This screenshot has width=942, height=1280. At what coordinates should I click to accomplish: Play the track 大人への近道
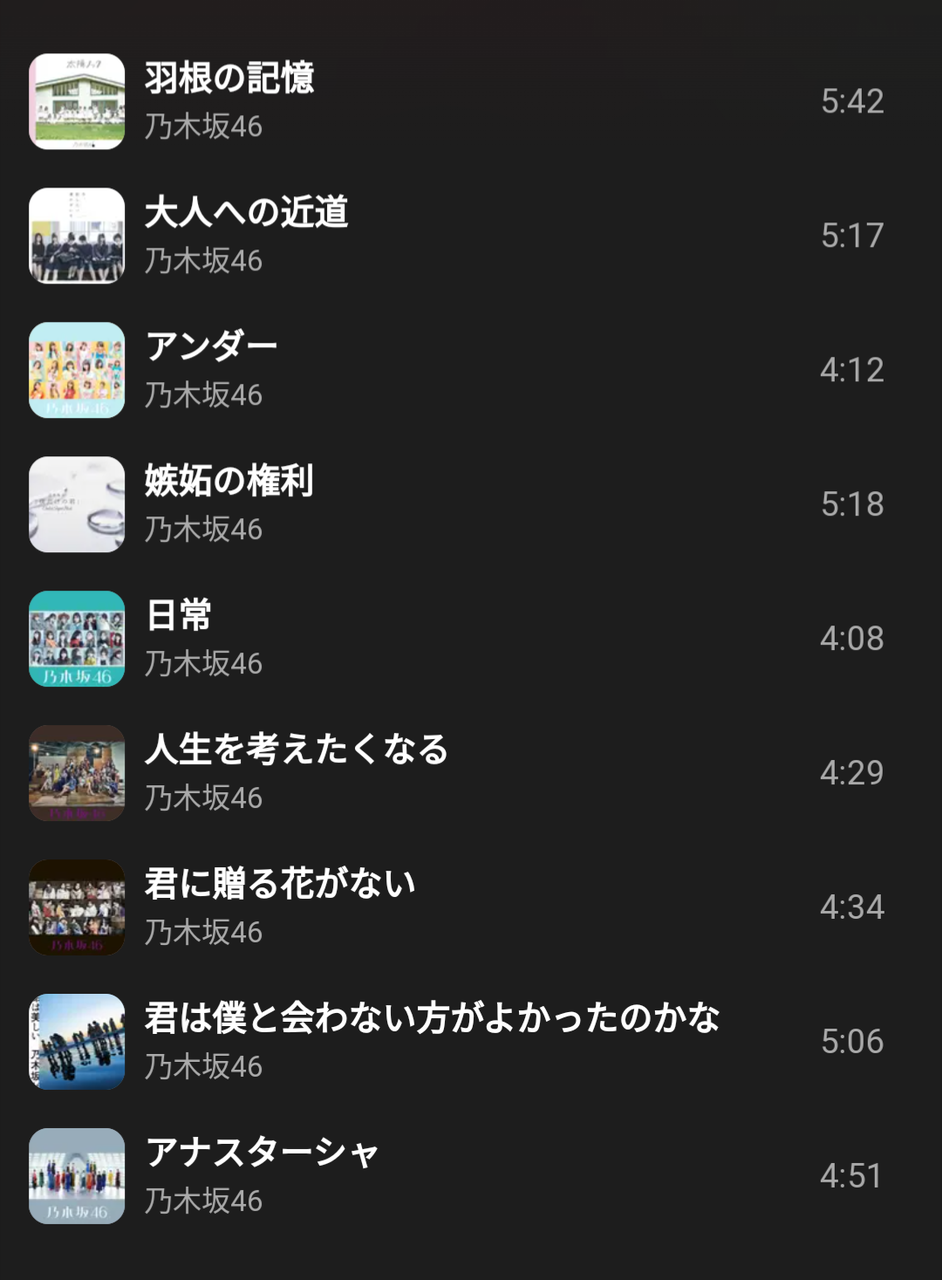click(x=246, y=213)
